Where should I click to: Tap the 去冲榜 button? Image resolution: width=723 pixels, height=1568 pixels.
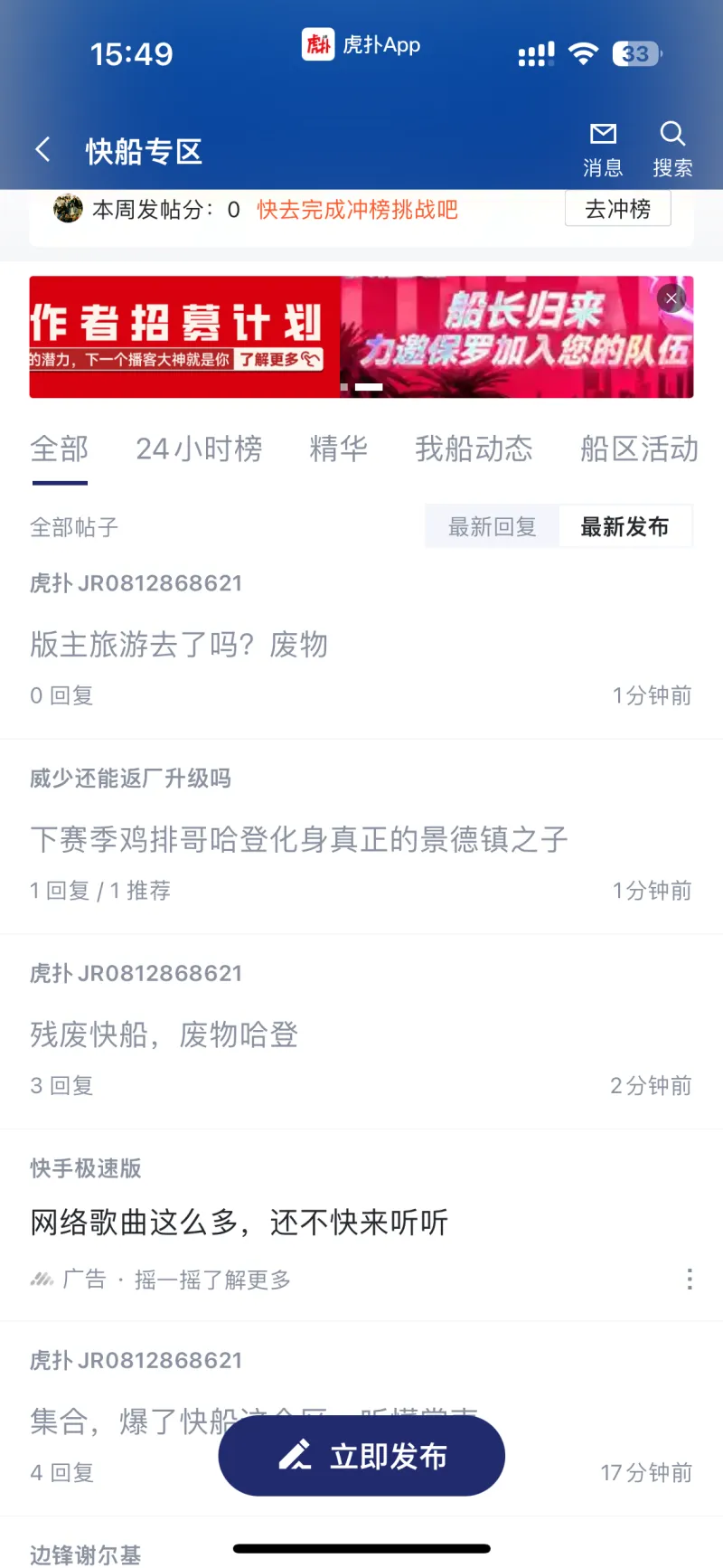[x=617, y=209]
